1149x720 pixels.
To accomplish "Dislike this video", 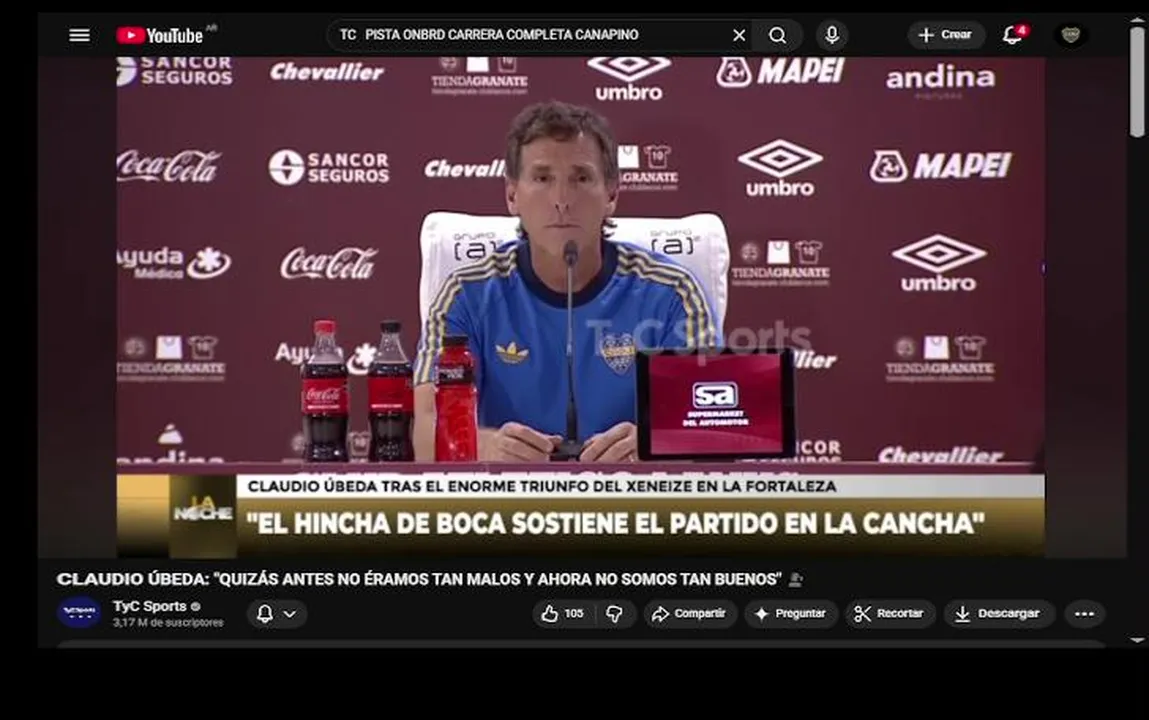I will [x=615, y=614].
